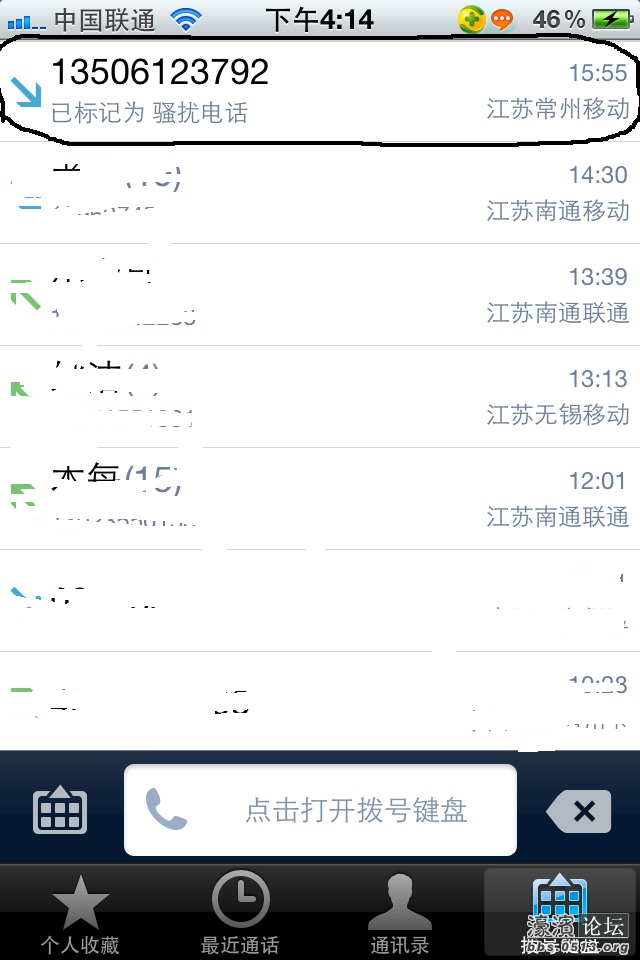Tap the keypad grid icon beside the dial bar
This screenshot has width=640, height=960.
point(61,811)
